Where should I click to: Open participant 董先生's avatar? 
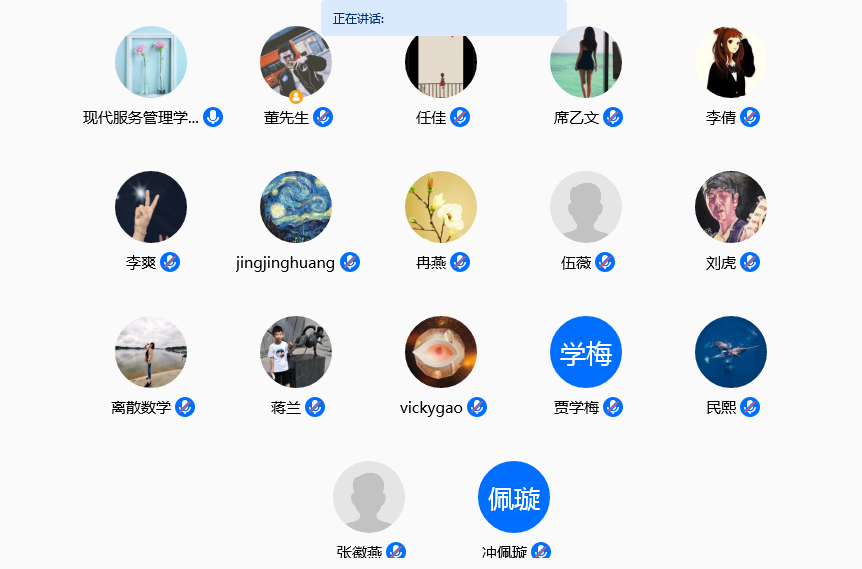pos(295,62)
